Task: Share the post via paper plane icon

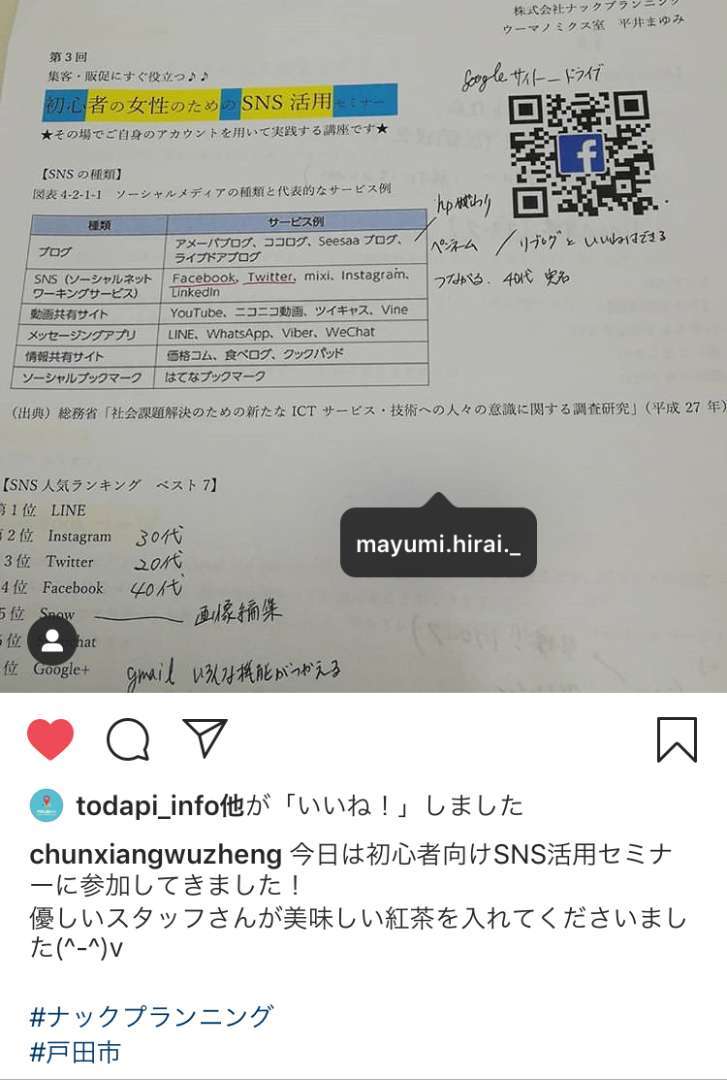Action: [x=205, y=738]
